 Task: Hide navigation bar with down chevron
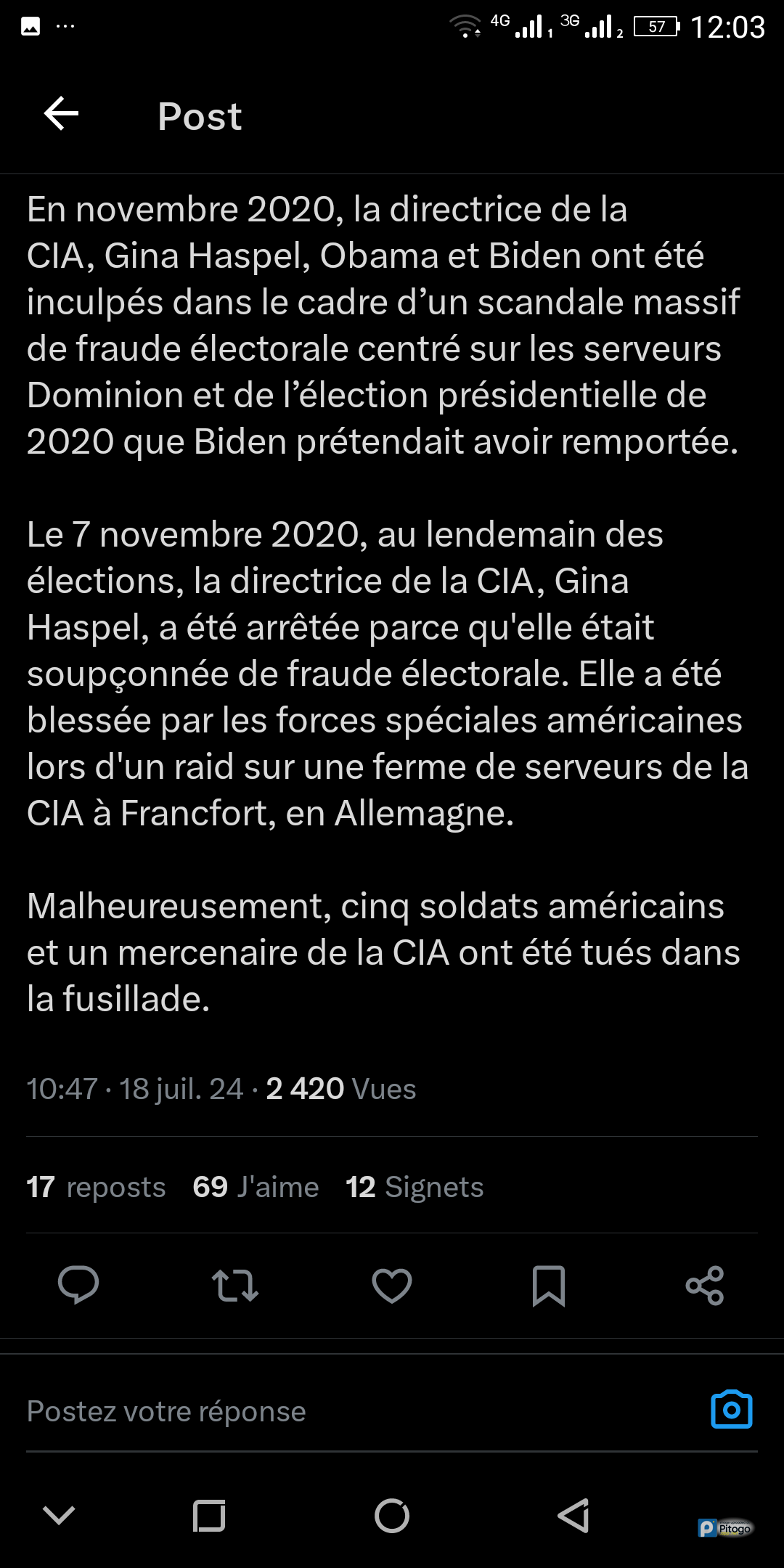tap(59, 1516)
